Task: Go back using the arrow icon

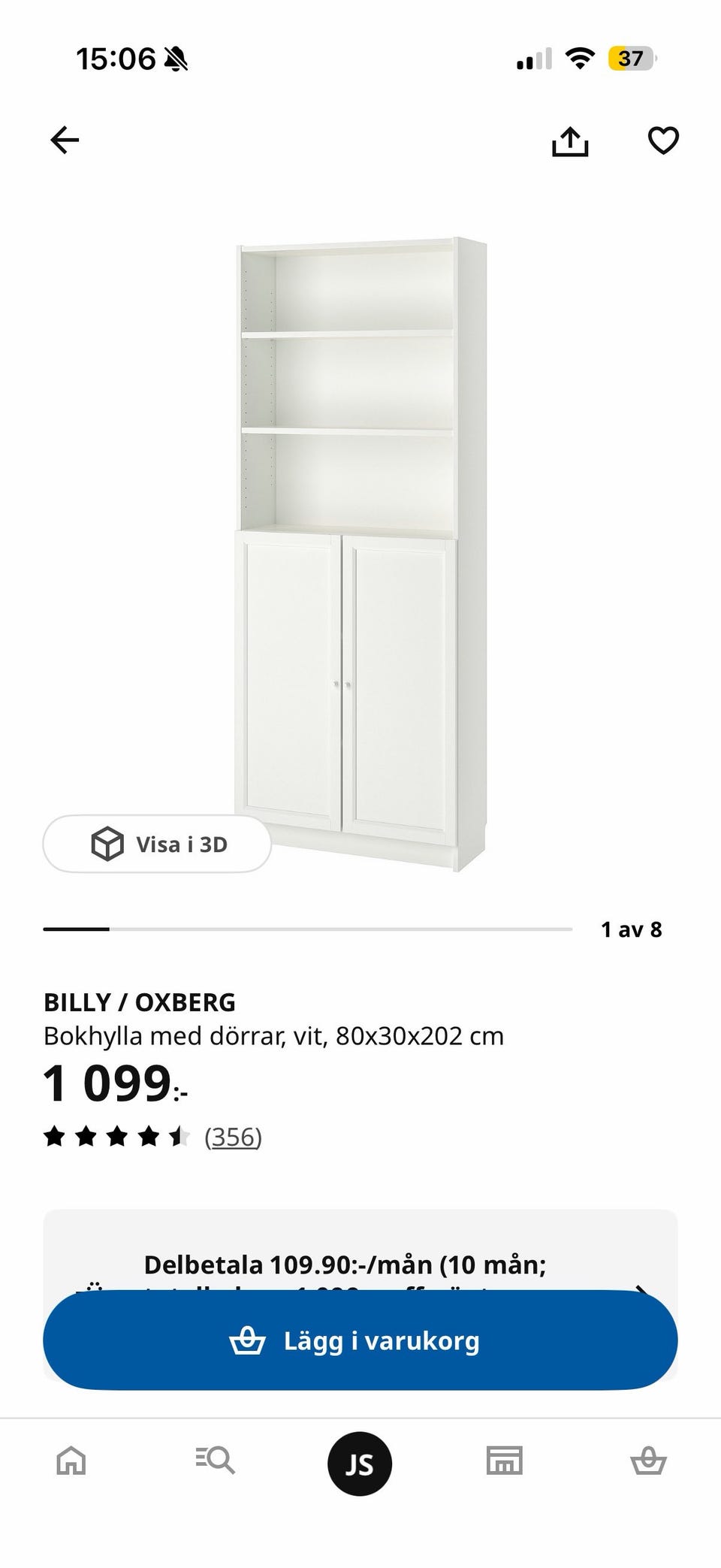Action: [65, 140]
